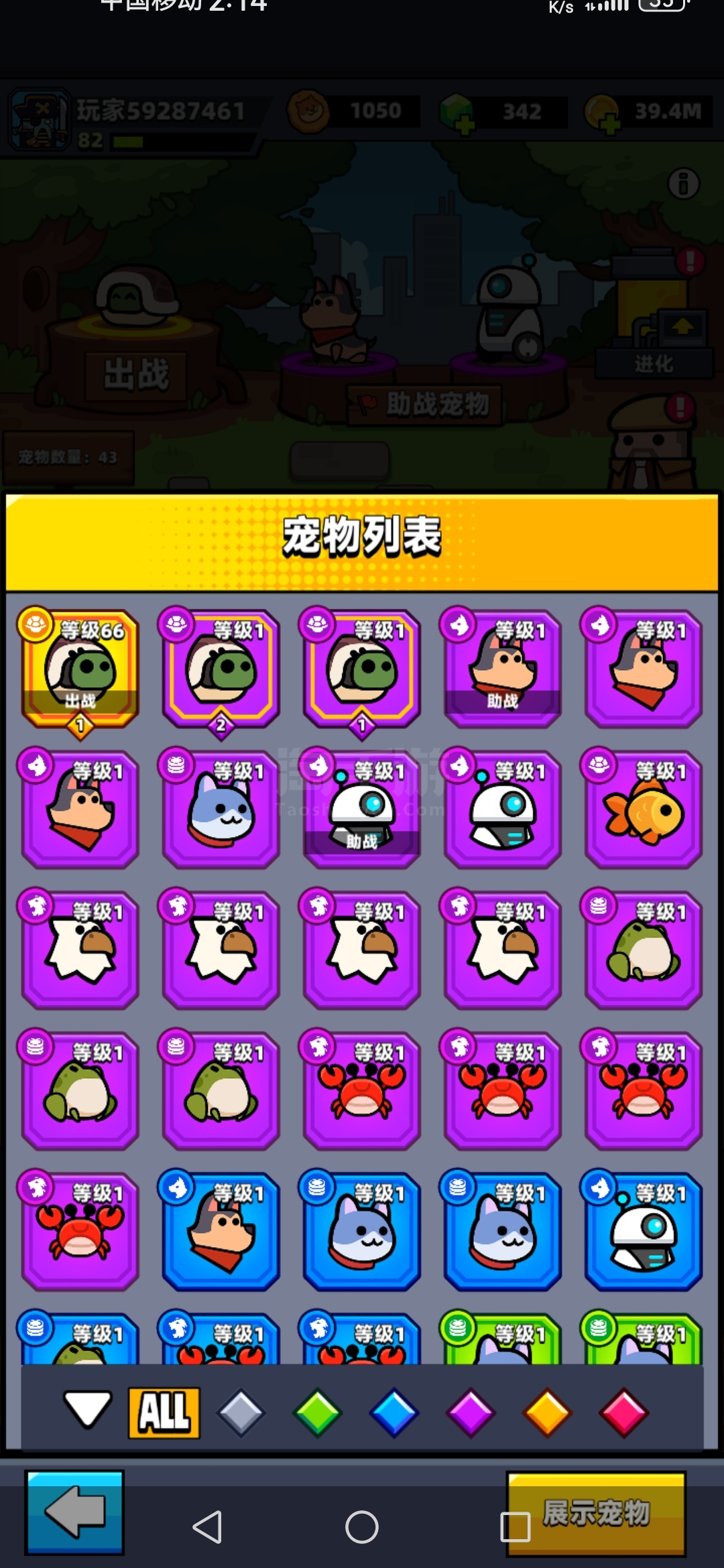The height and width of the screenshot is (1568, 724).
Task: Filter pets by blue gem rarity
Action: click(x=394, y=1413)
